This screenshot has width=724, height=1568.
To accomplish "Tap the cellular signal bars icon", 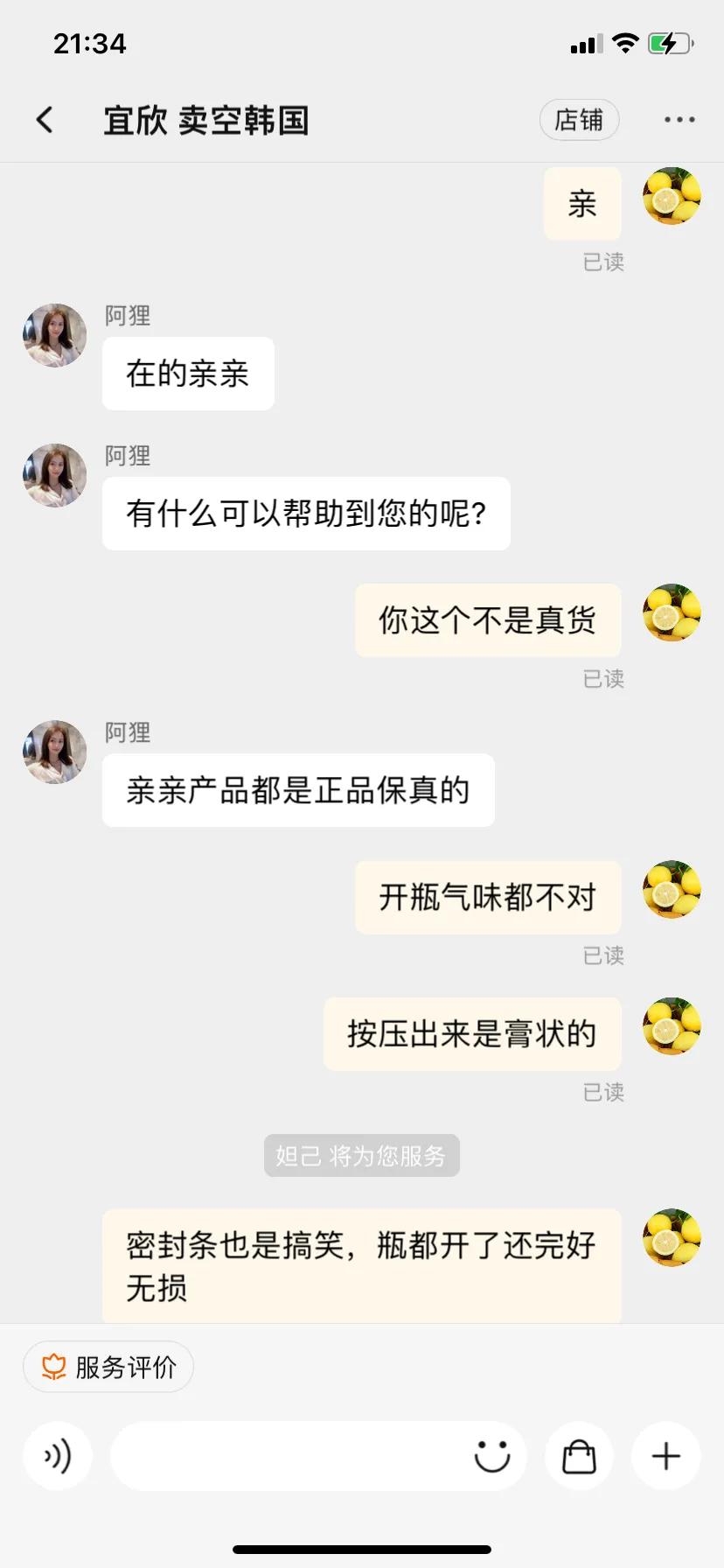I will (x=588, y=42).
